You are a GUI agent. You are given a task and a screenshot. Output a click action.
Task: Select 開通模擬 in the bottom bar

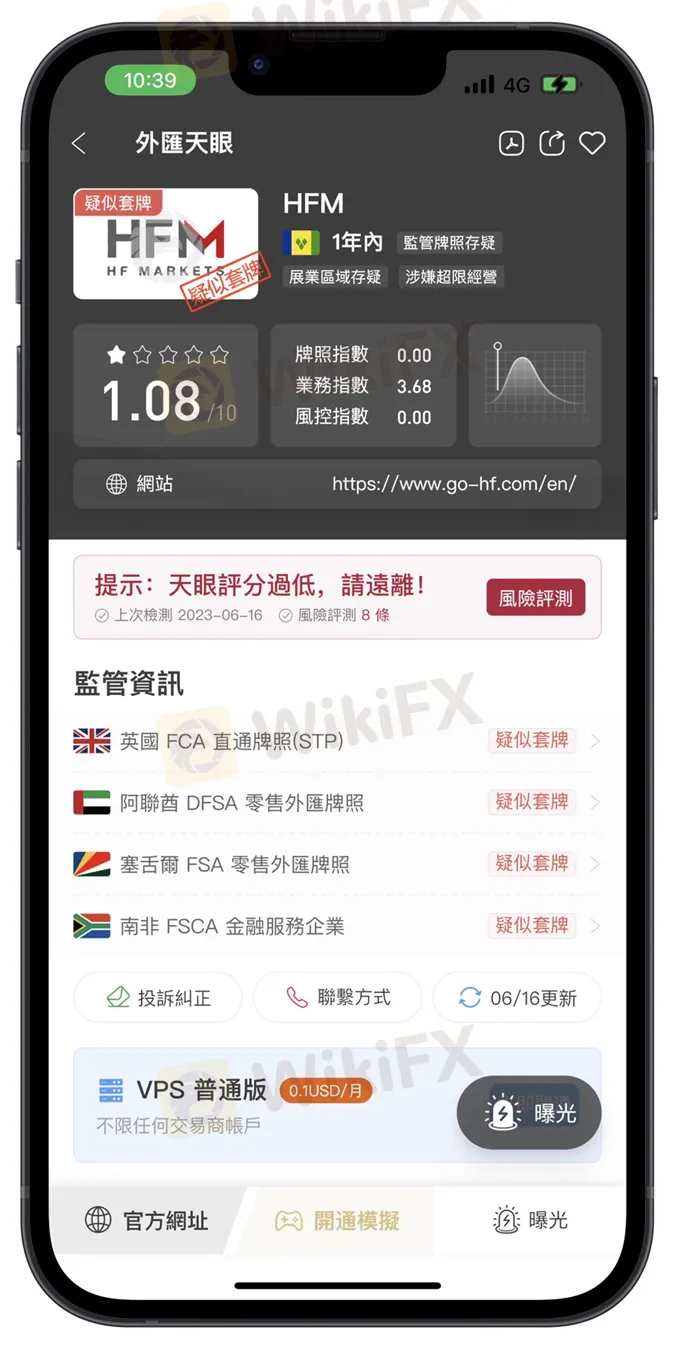[337, 1220]
